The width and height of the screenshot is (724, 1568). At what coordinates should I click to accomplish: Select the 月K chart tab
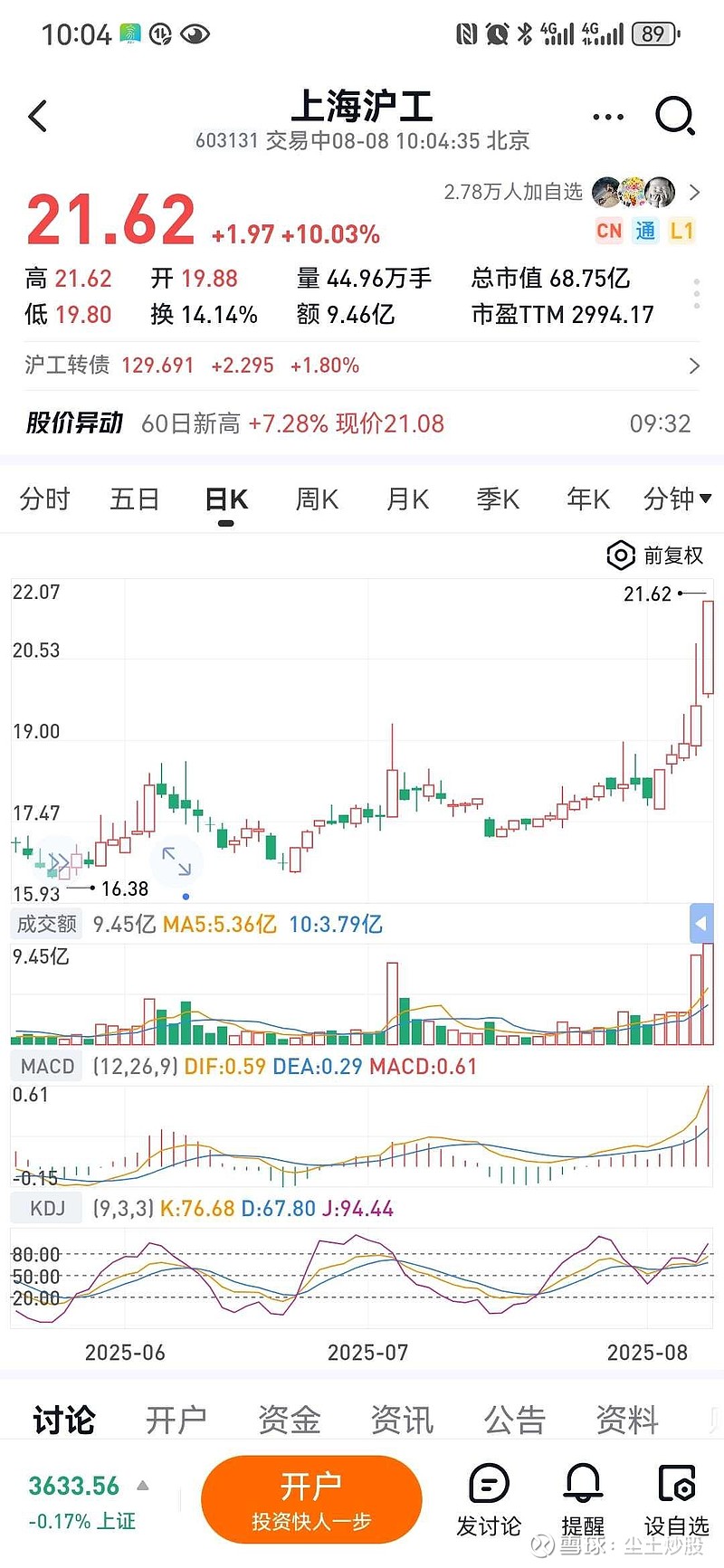tap(407, 499)
